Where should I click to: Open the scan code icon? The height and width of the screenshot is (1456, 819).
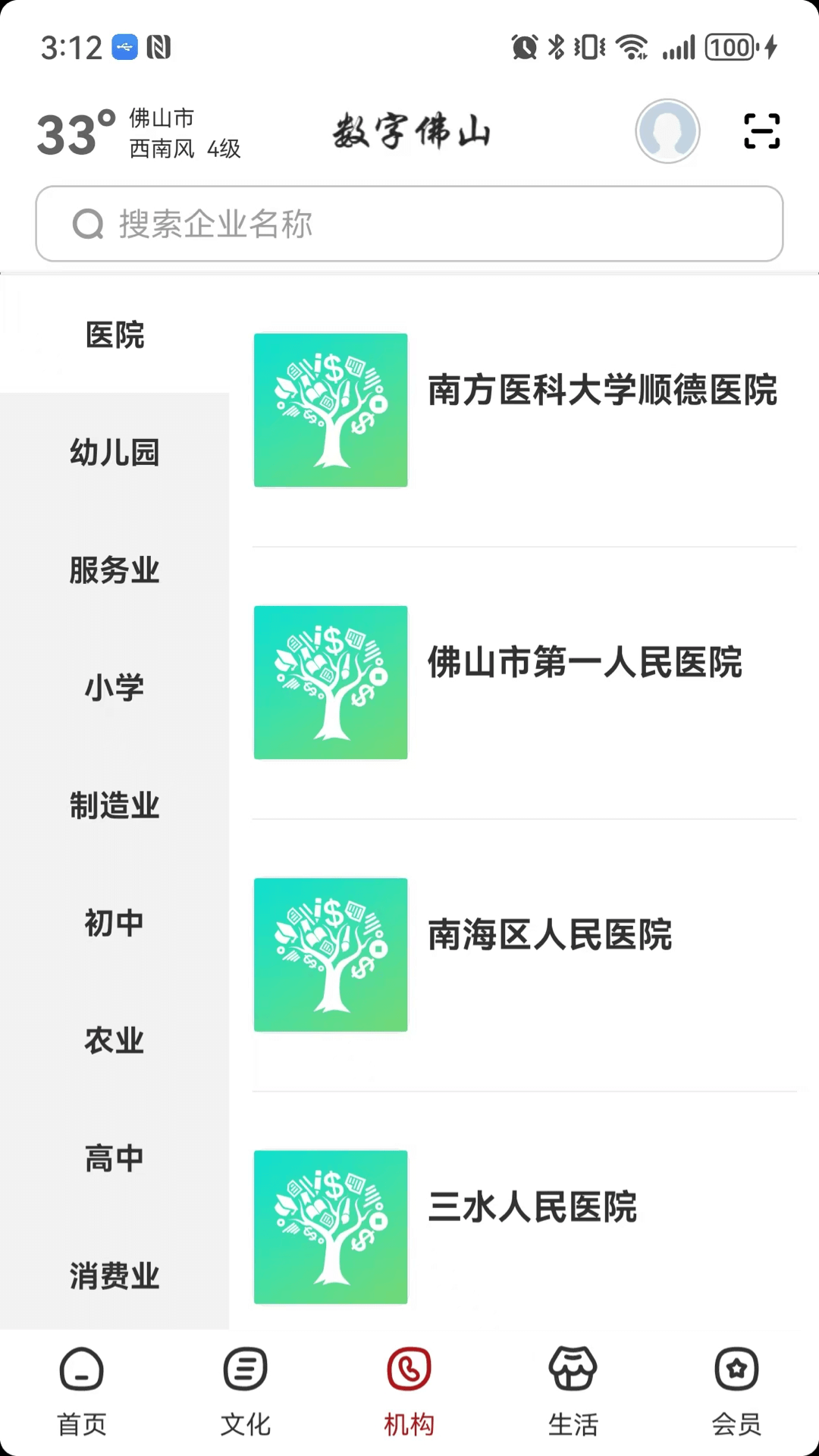point(761,131)
